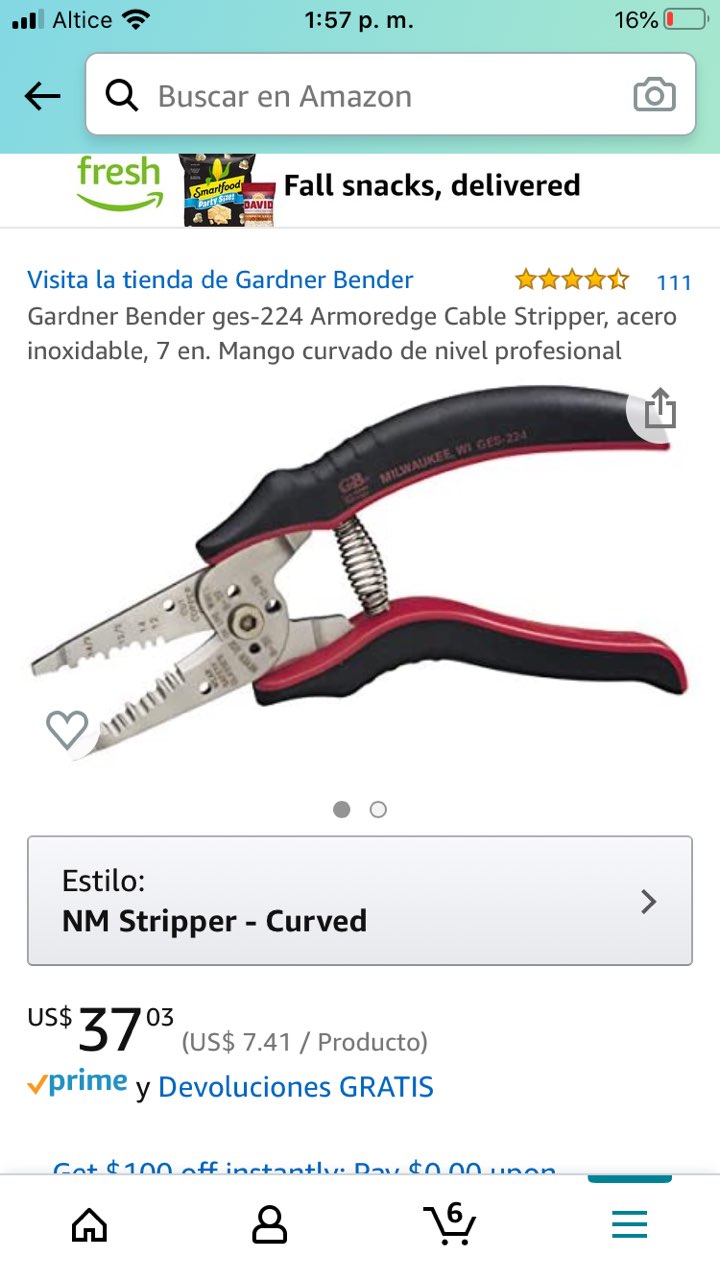Visit the Gardner Bender store link

[219, 280]
